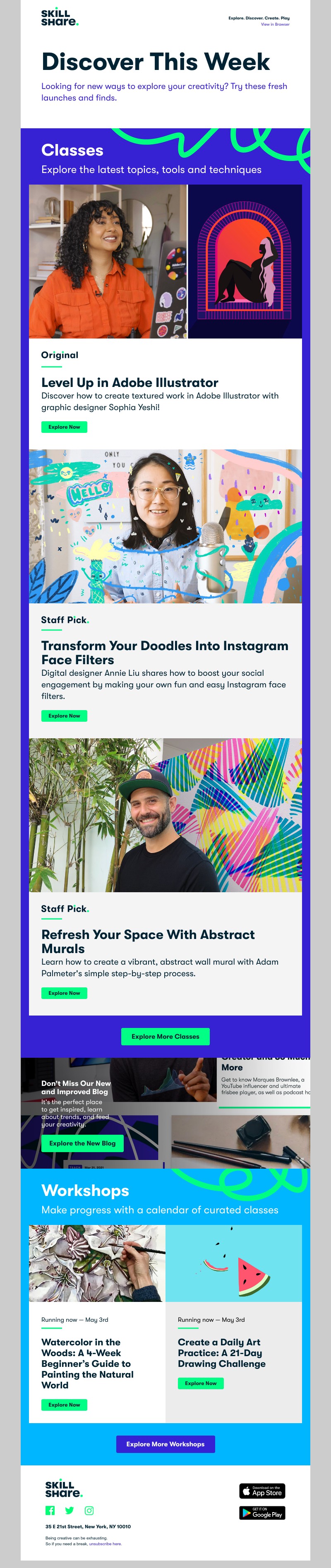The width and height of the screenshot is (331, 1568).
Task: Tap the unsubscribe here link
Action: coord(105,1543)
